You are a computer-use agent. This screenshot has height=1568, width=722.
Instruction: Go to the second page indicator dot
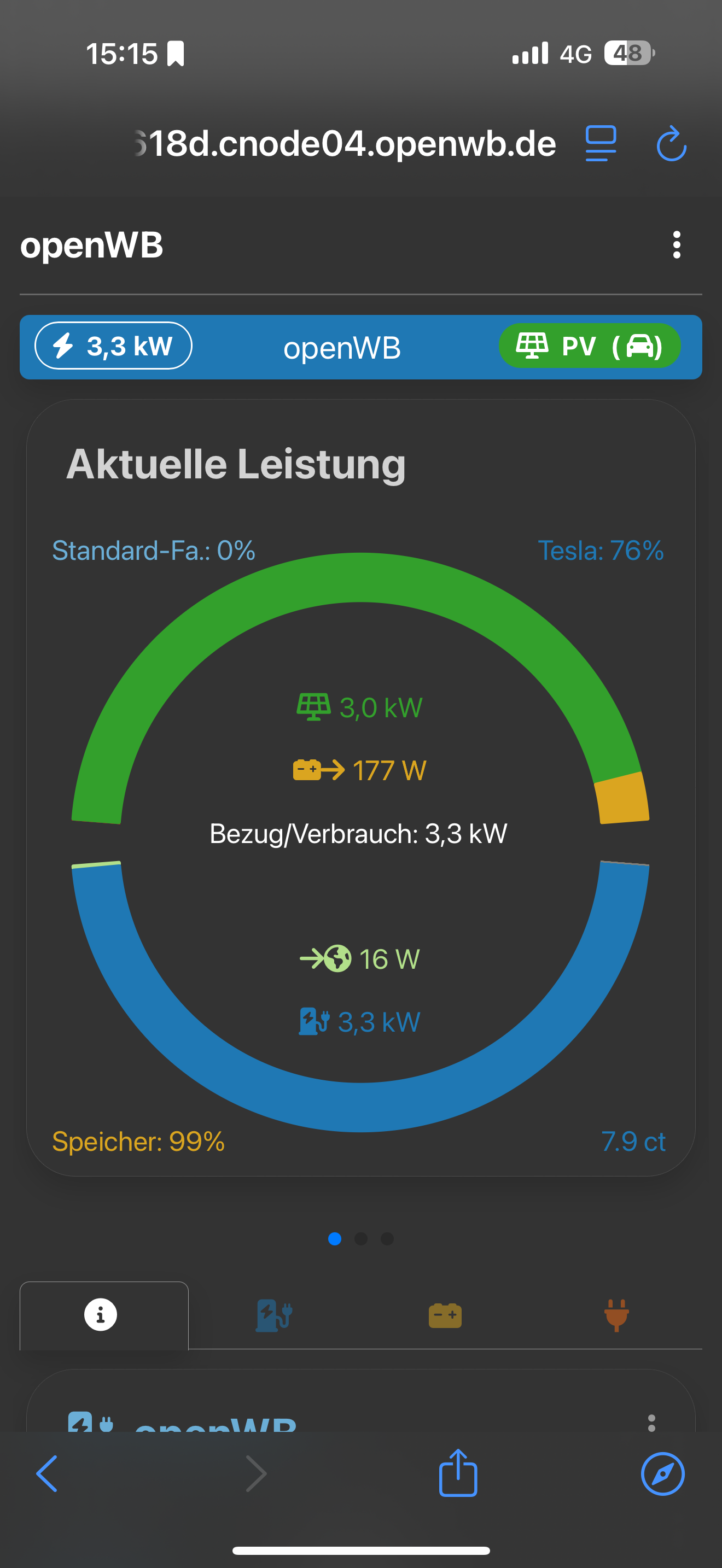(361, 1239)
